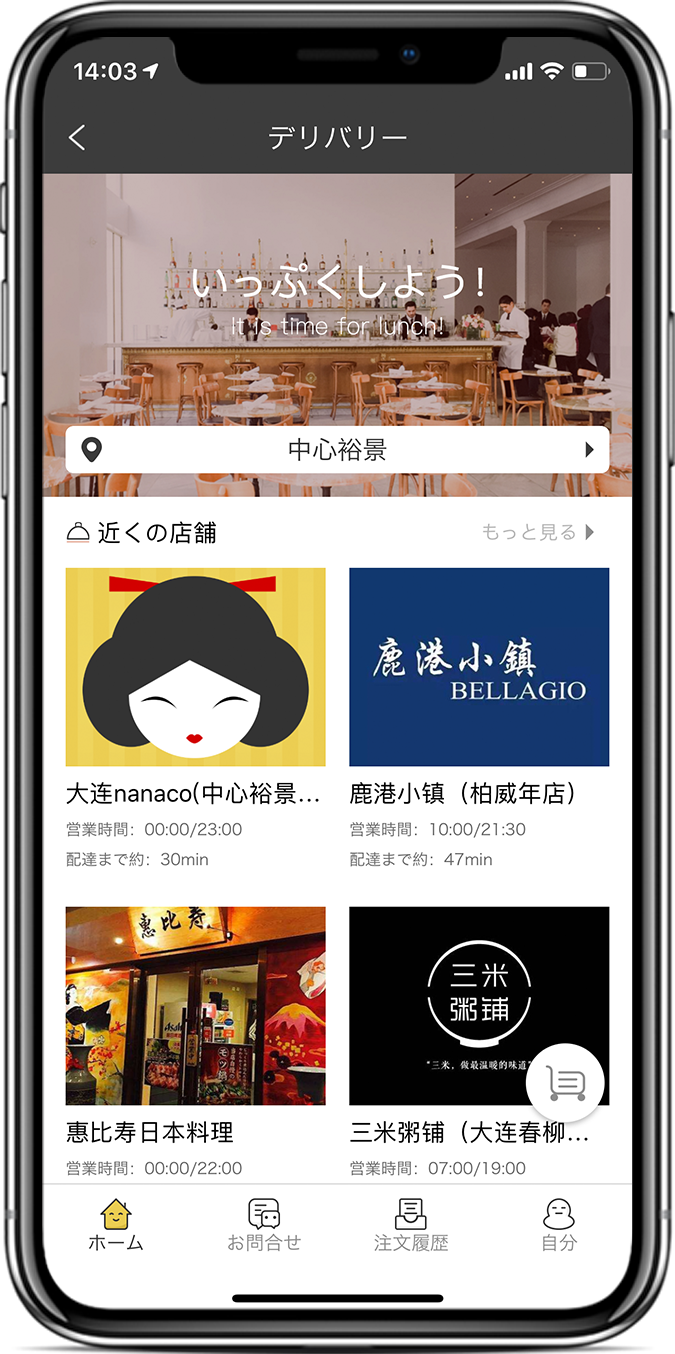Switch to the ホーム tab
675x1354 pixels.
(x=116, y=1225)
